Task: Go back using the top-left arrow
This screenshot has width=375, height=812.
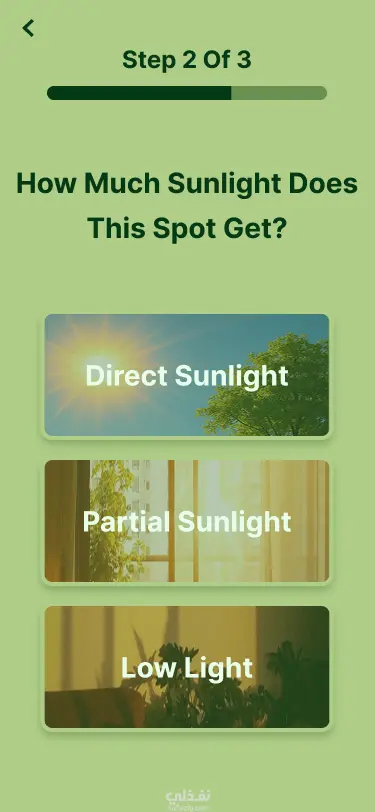Action: coord(28,28)
